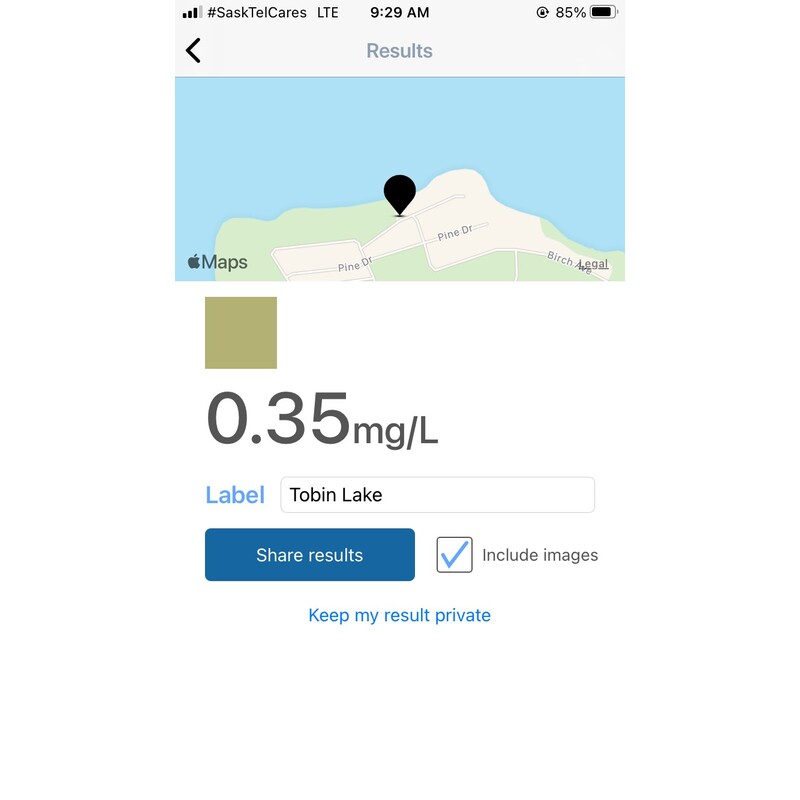Uncheck the Include images checkbox
The width and height of the screenshot is (800, 800).
(x=454, y=555)
